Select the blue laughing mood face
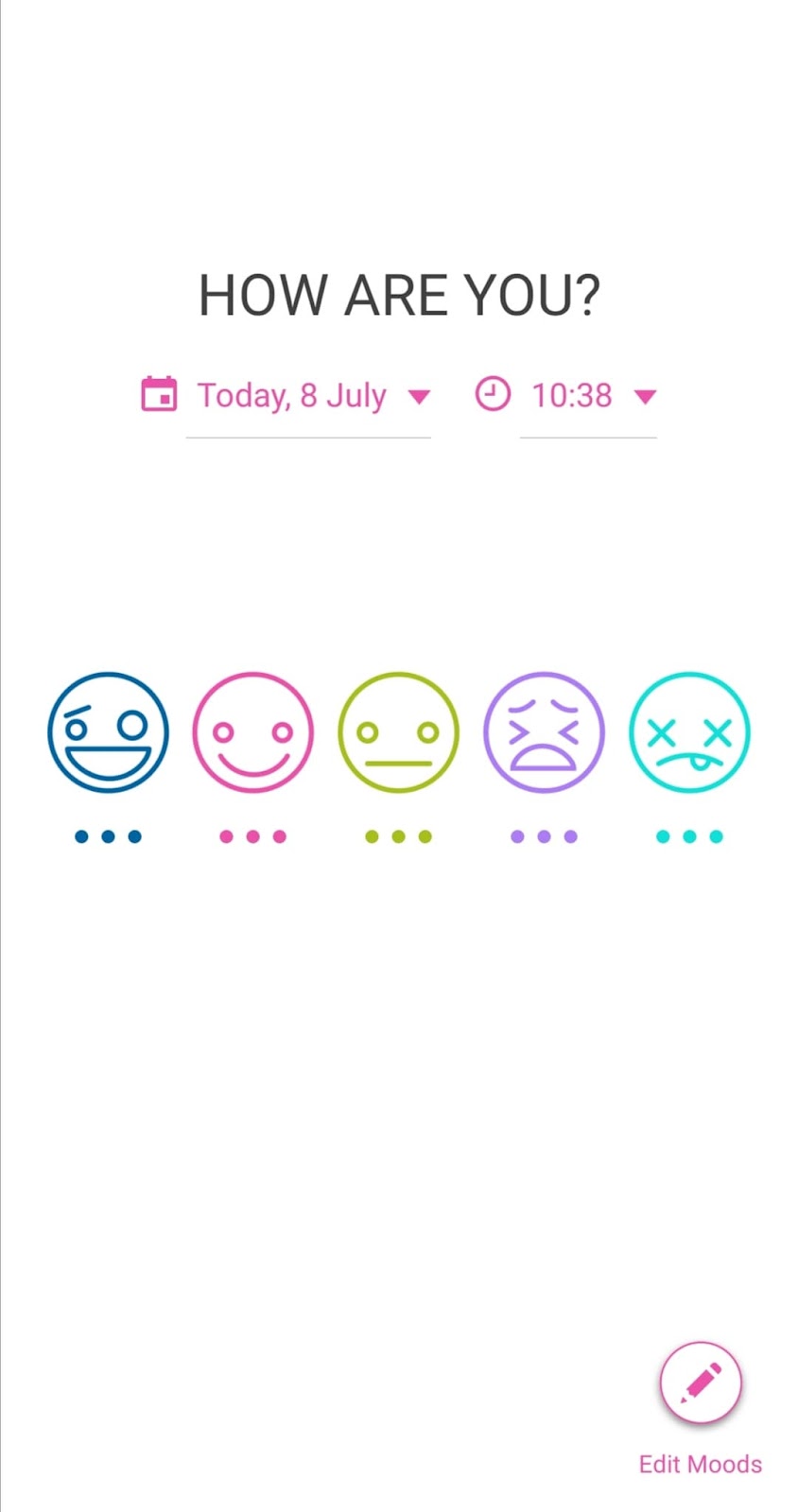Viewport: 798px width, 1512px height. coord(108,732)
